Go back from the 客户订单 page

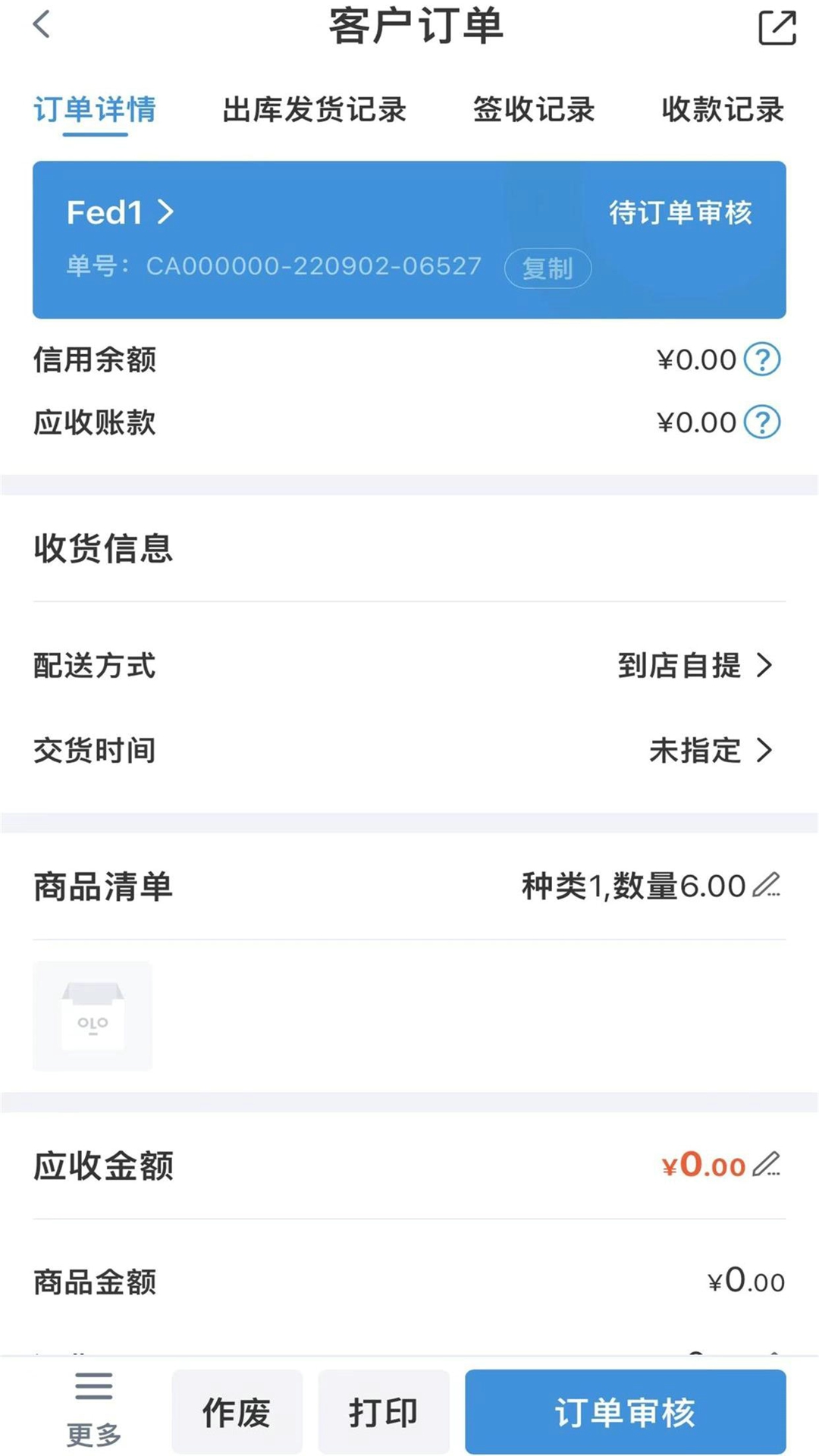pyautogui.click(x=42, y=25)
